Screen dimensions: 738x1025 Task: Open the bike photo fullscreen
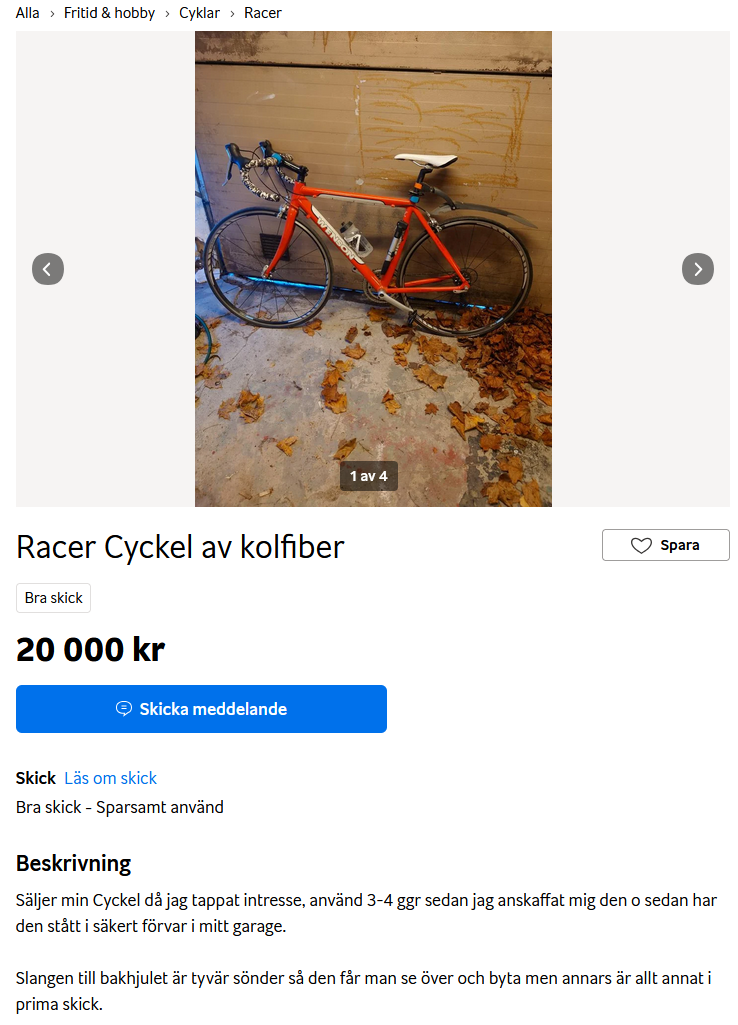tap(373, 250)
